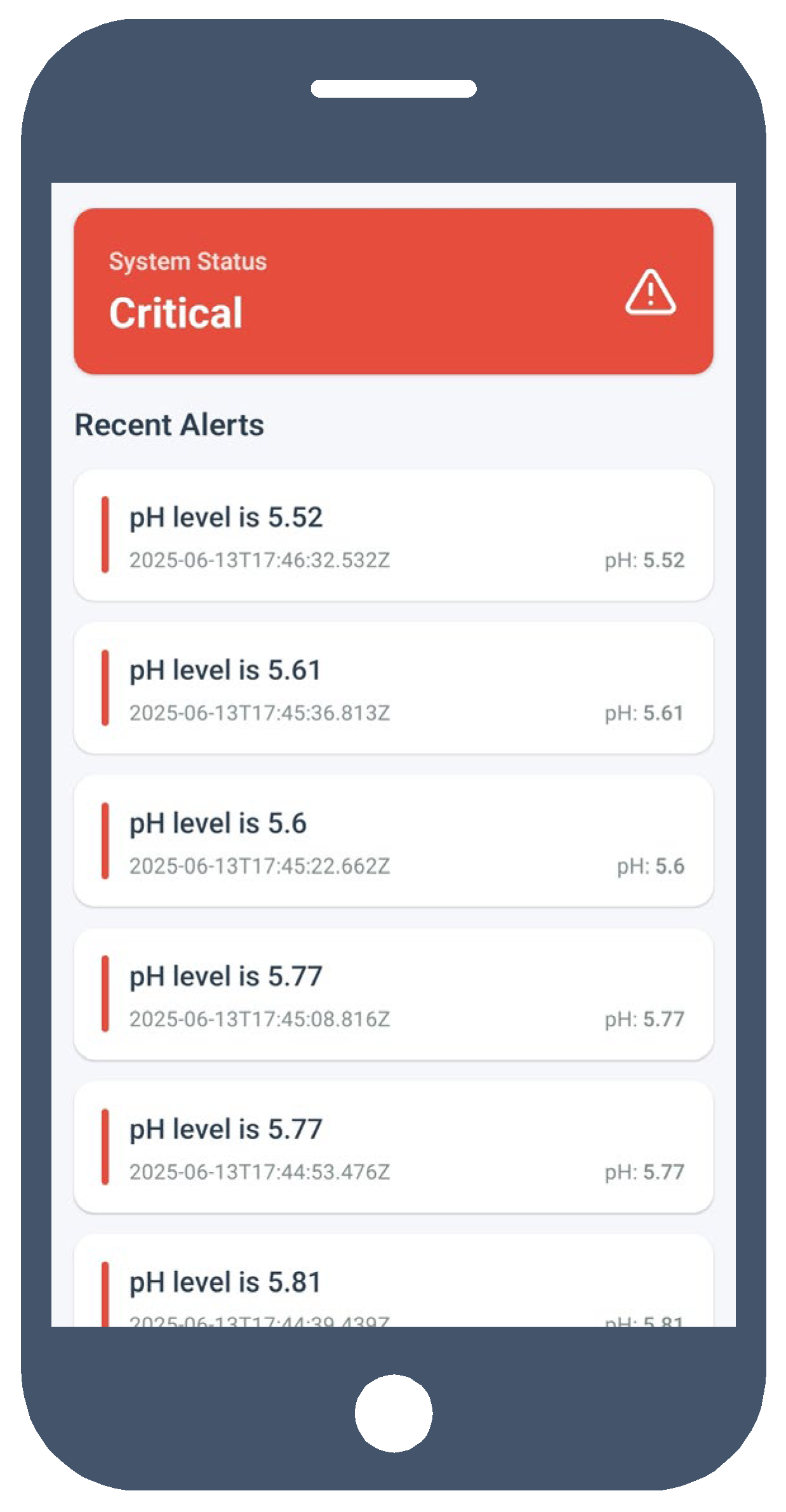Tap the timestamp on the 5.52 alert
Screen dimensions: 786x1512
click(x=259, y=561)
